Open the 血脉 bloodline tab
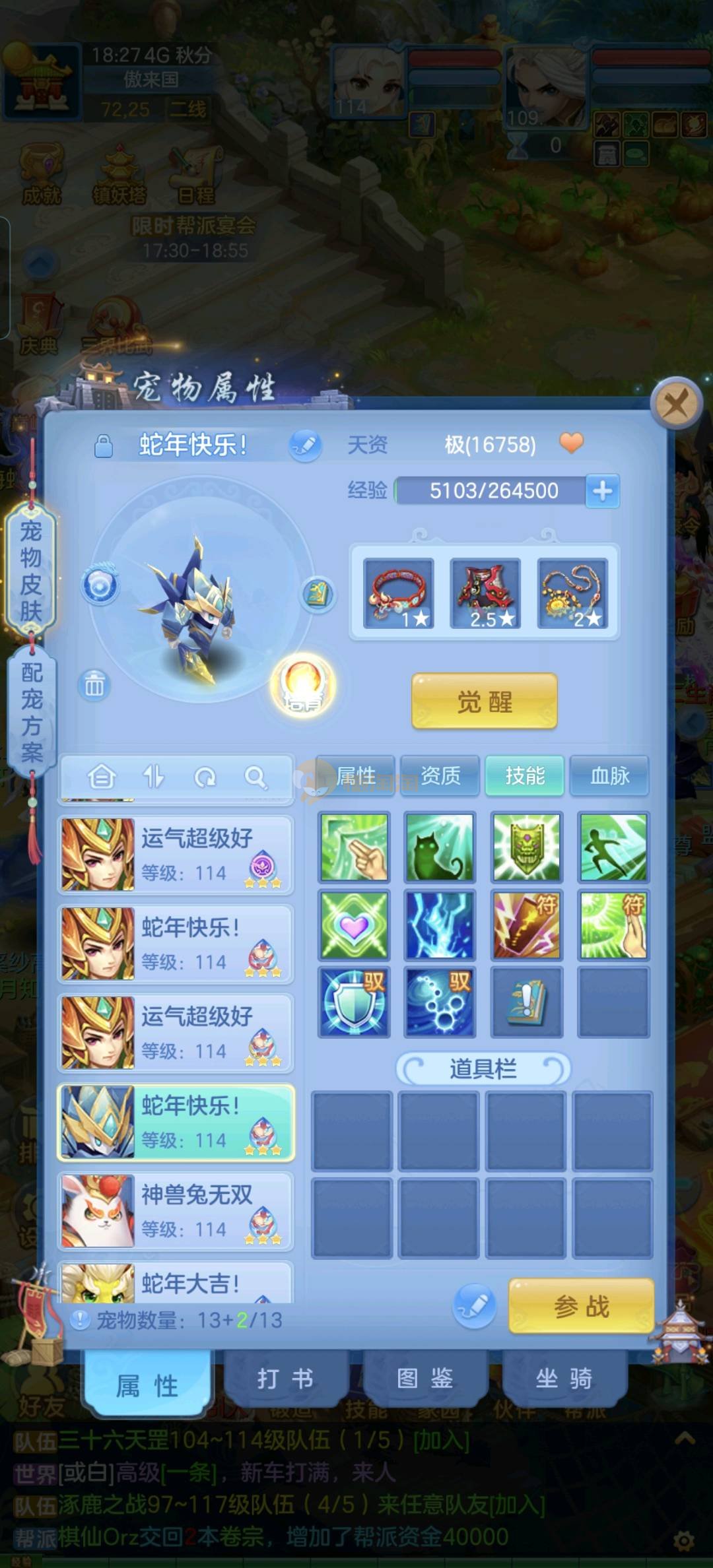This screenshot has height=1568, width=713. pos(609,775)
